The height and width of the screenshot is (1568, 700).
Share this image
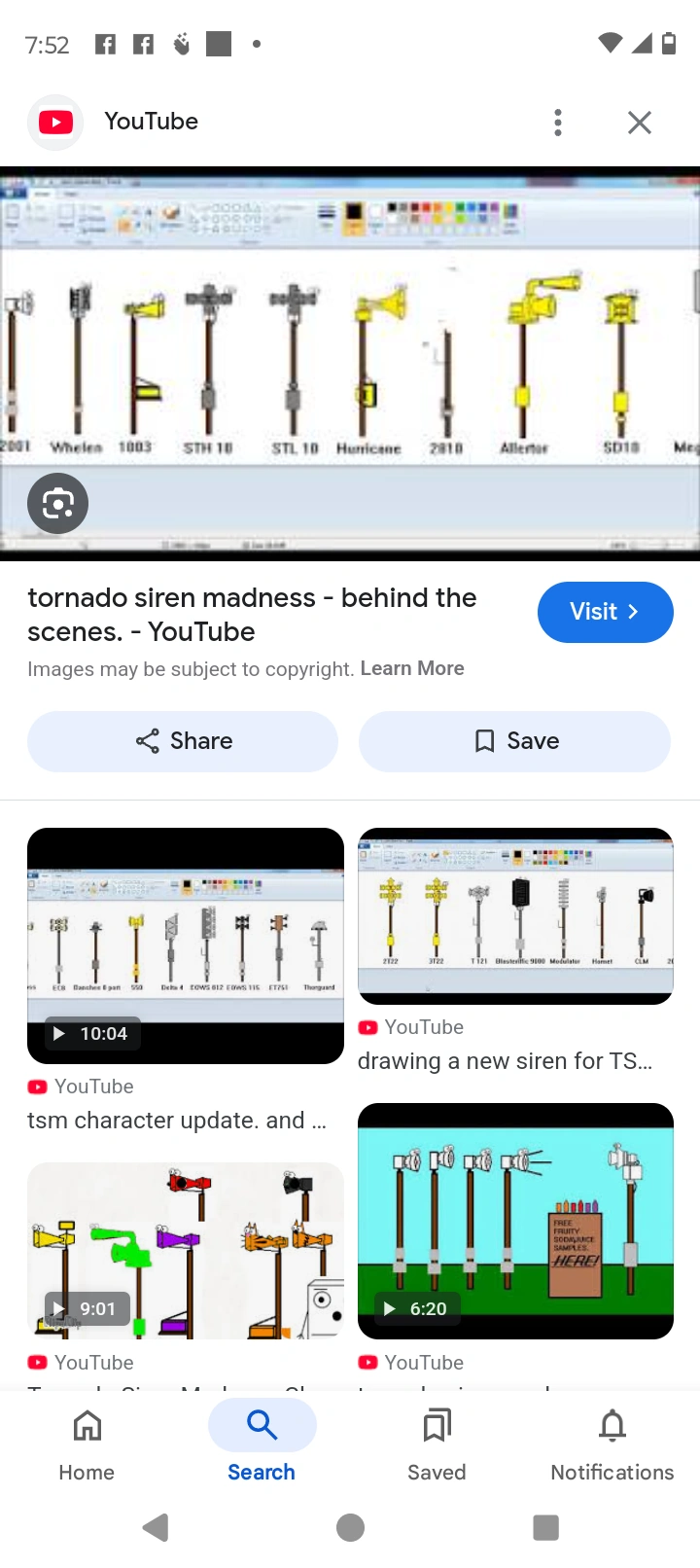click(183, 741)
